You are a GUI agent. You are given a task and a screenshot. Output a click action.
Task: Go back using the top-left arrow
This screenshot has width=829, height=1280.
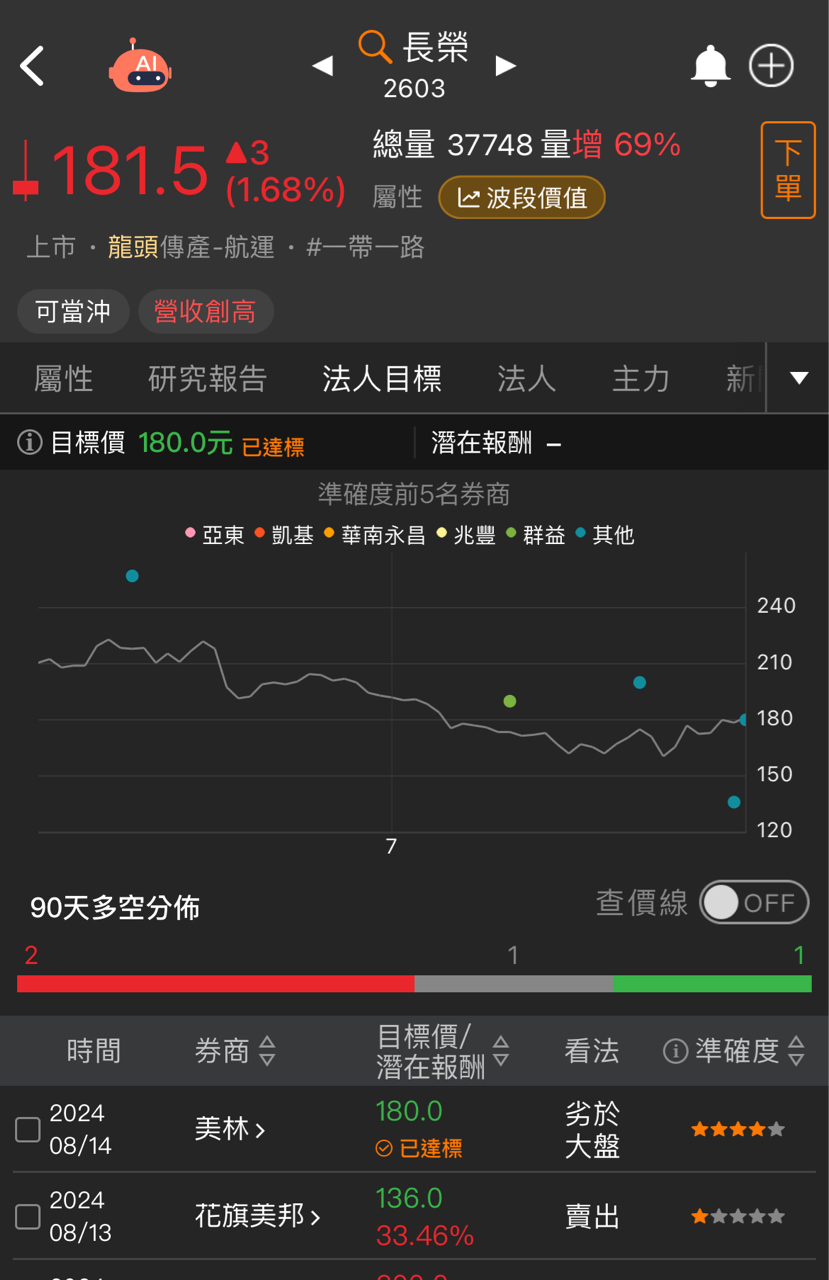point(32,66)
